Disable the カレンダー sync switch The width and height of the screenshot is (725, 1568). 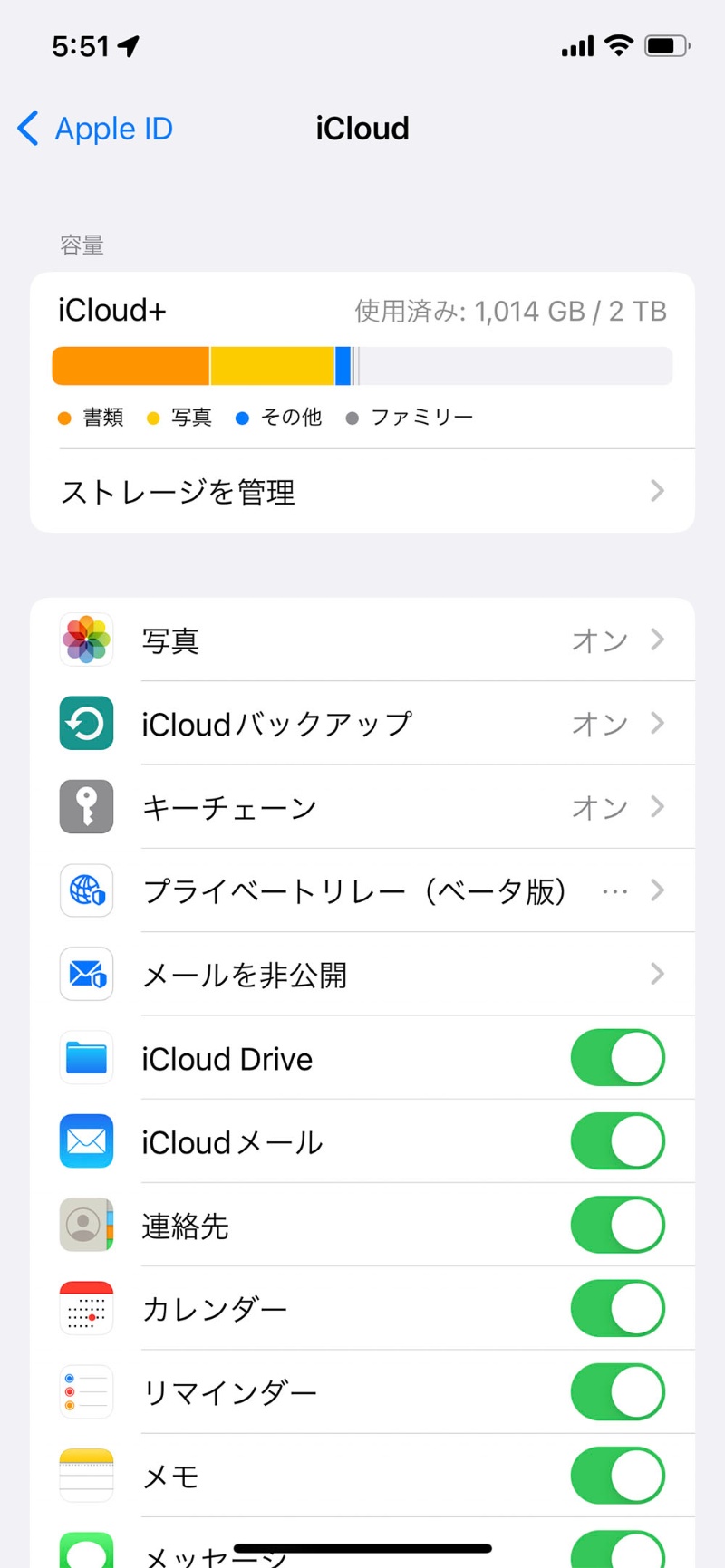617,1308
